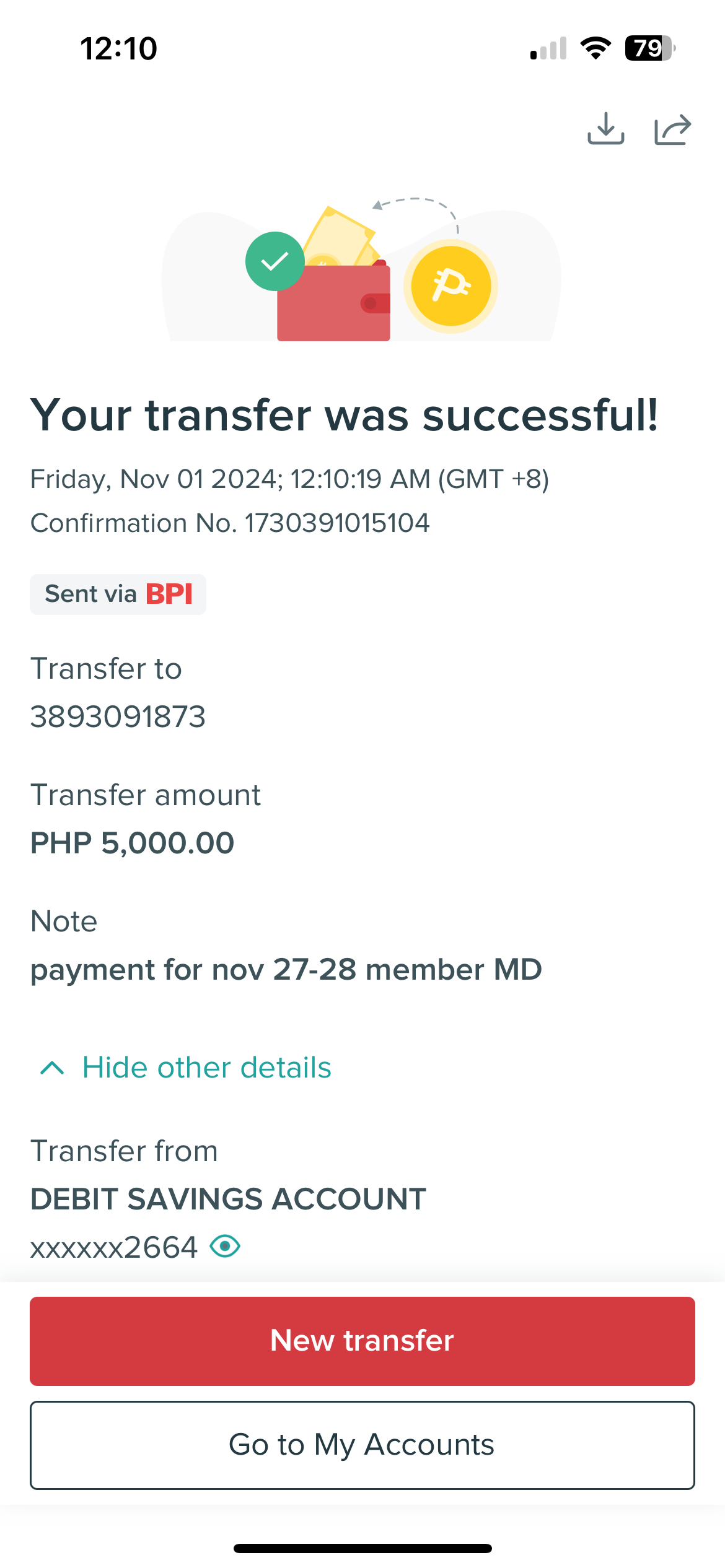Start a New transfer
The width and height of the screenshot is (725, 1568).
pos(362,1341)
